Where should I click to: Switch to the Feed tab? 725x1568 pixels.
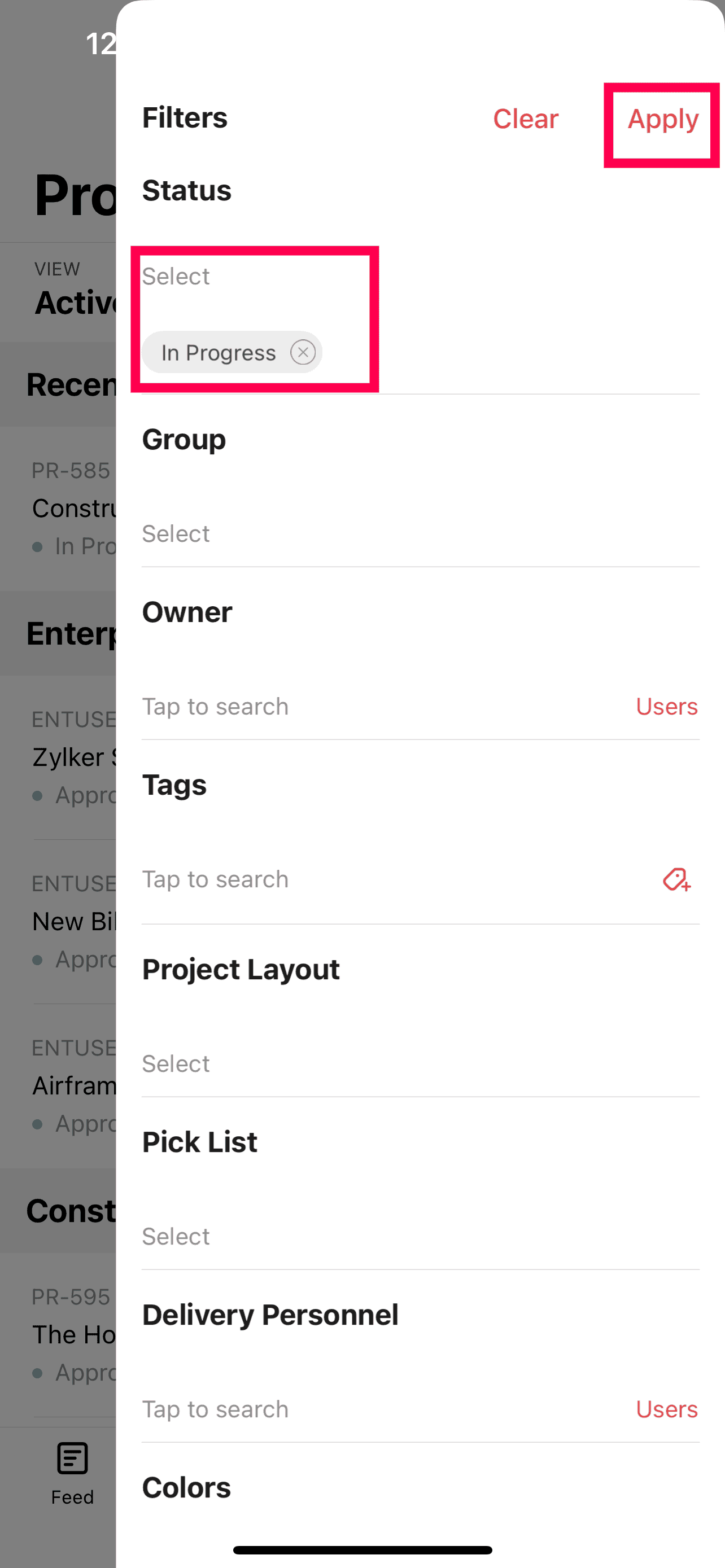[x=72, y=1473]
